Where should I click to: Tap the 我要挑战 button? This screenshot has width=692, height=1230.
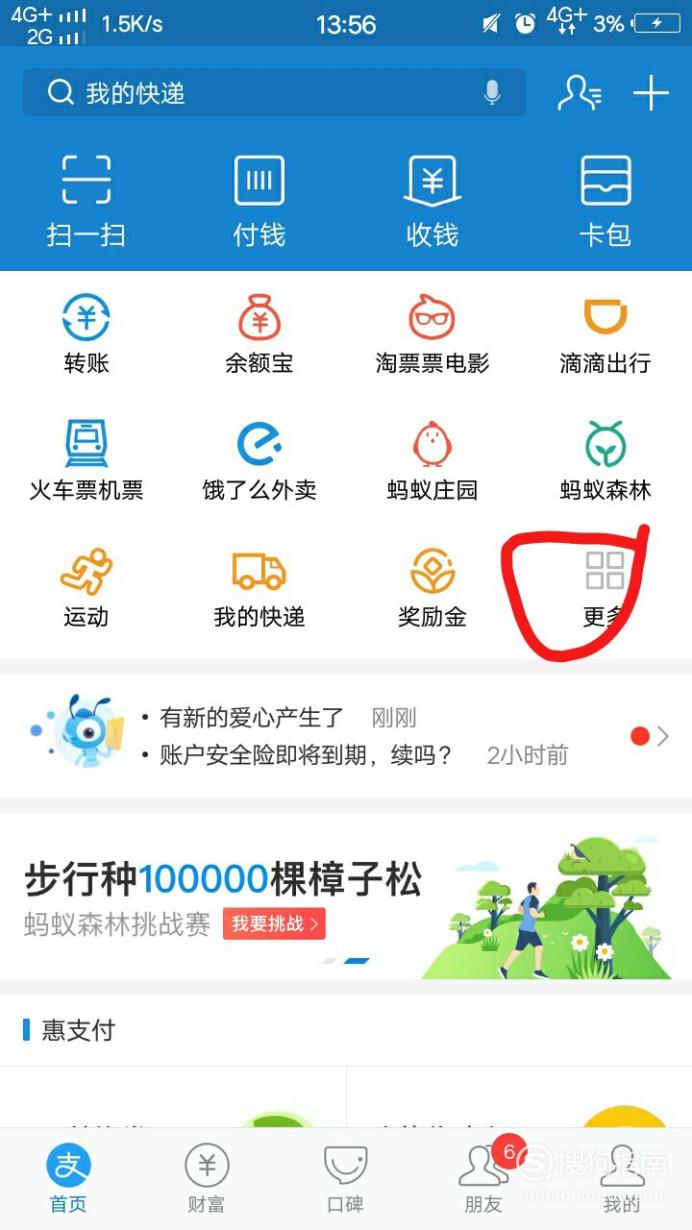(x=274, y=924)
